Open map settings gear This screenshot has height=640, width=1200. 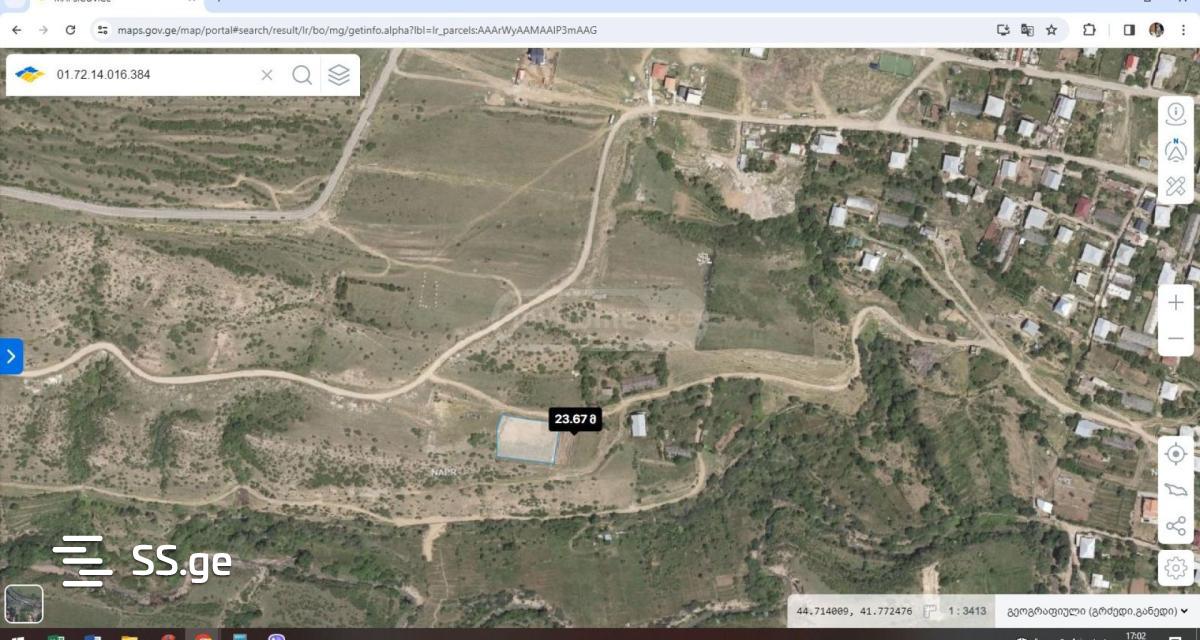pos(1176,567)
